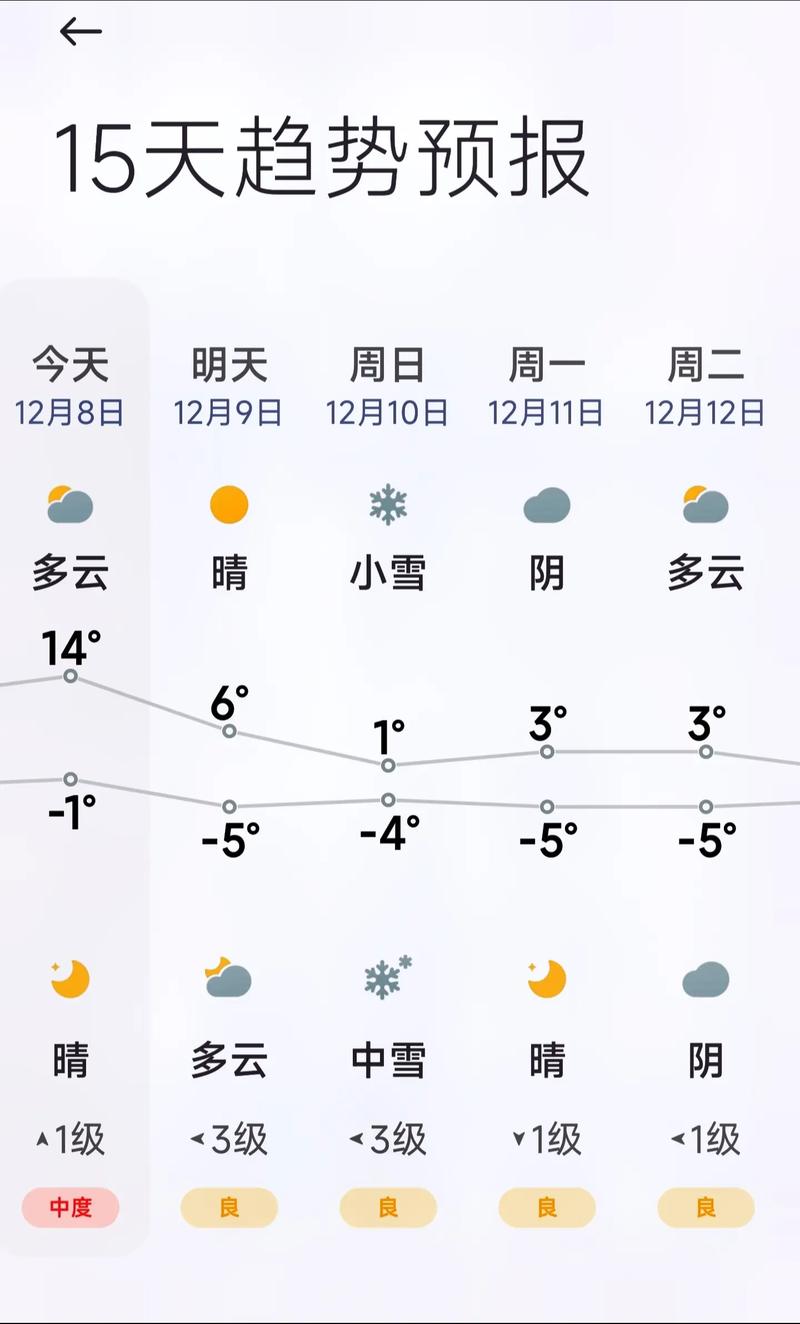Tap the 中度 air quality badge
This screenshot has height=1324, width=800.
(68, 1207)
